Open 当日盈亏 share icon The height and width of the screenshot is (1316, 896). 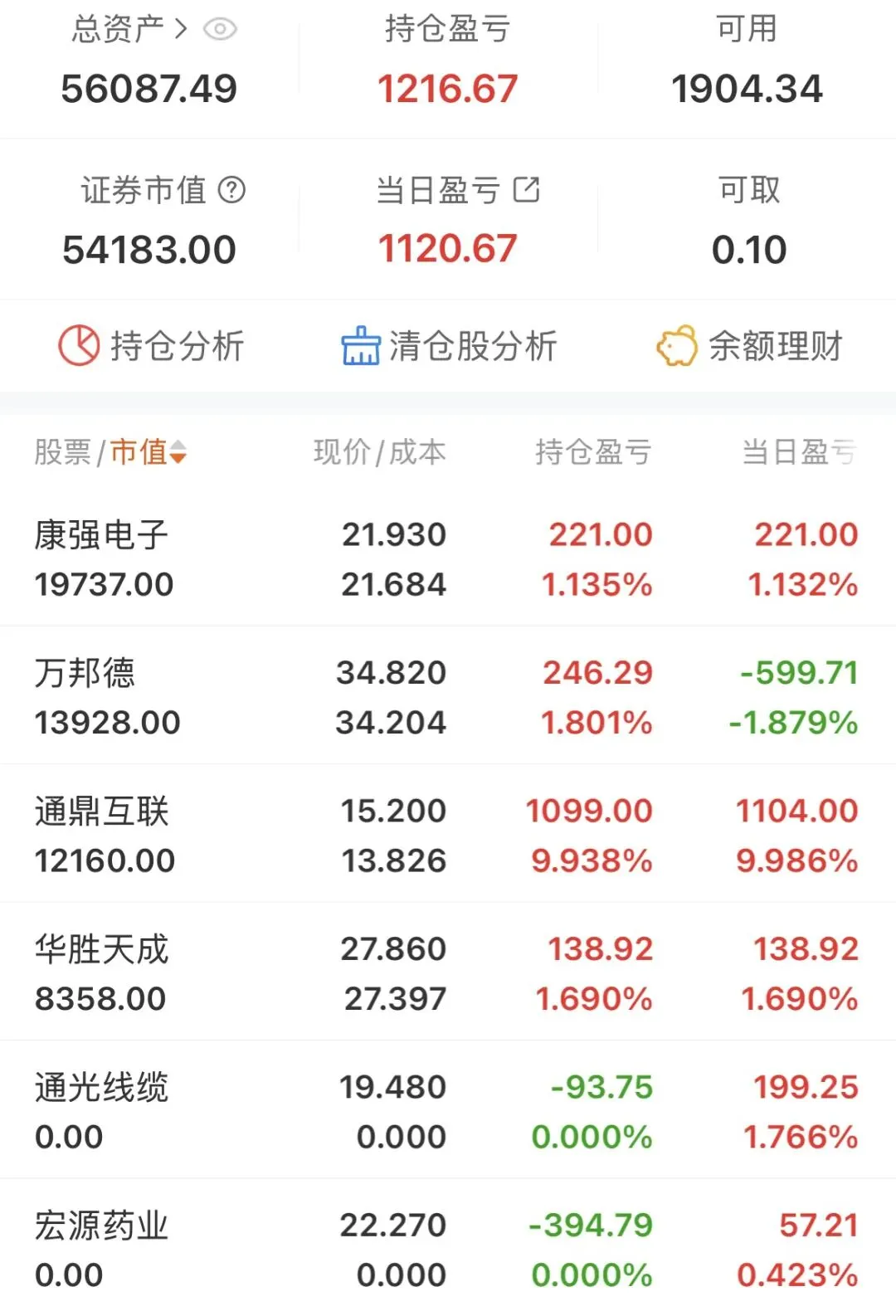coord(526,190)
